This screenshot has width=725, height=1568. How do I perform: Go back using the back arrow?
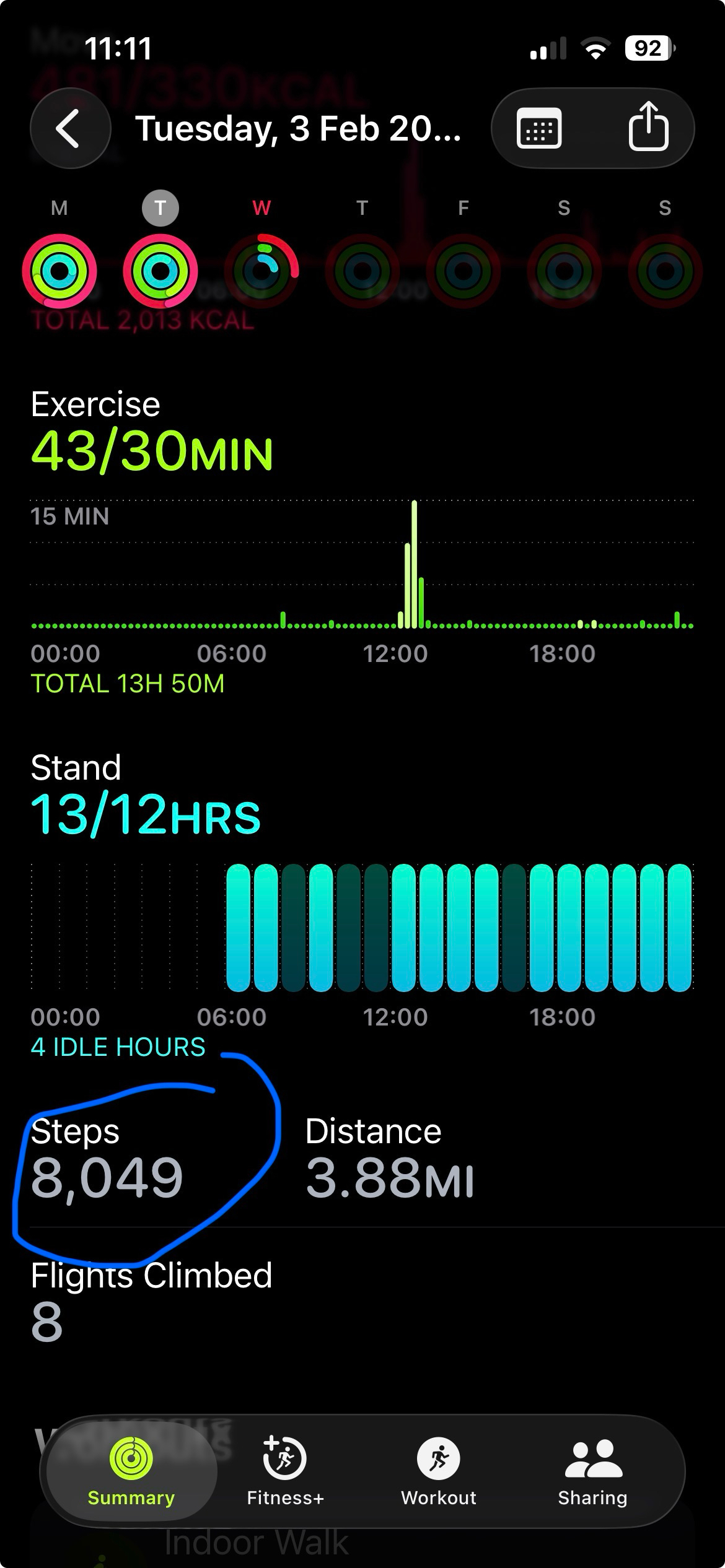[70, 128]
